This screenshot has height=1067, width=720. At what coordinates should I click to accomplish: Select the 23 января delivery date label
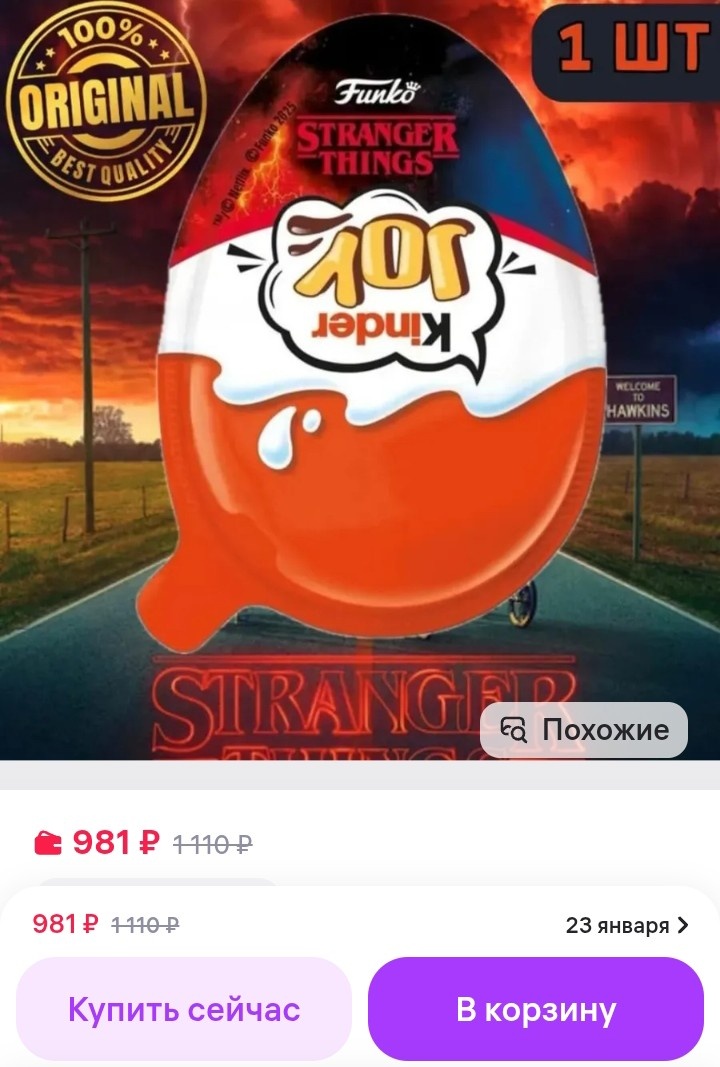click(x=617, y=926)
